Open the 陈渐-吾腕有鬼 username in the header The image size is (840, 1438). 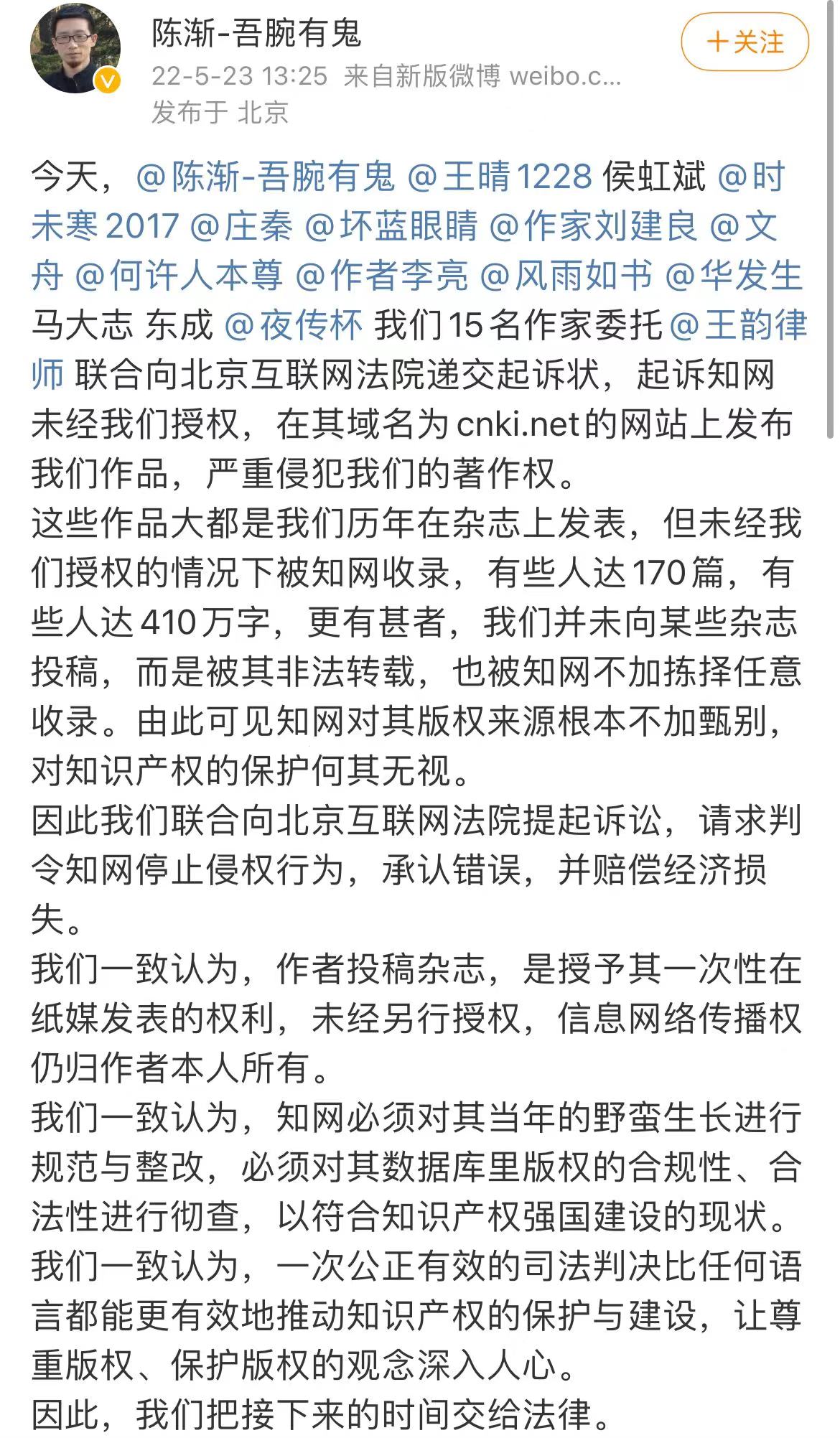256,34
